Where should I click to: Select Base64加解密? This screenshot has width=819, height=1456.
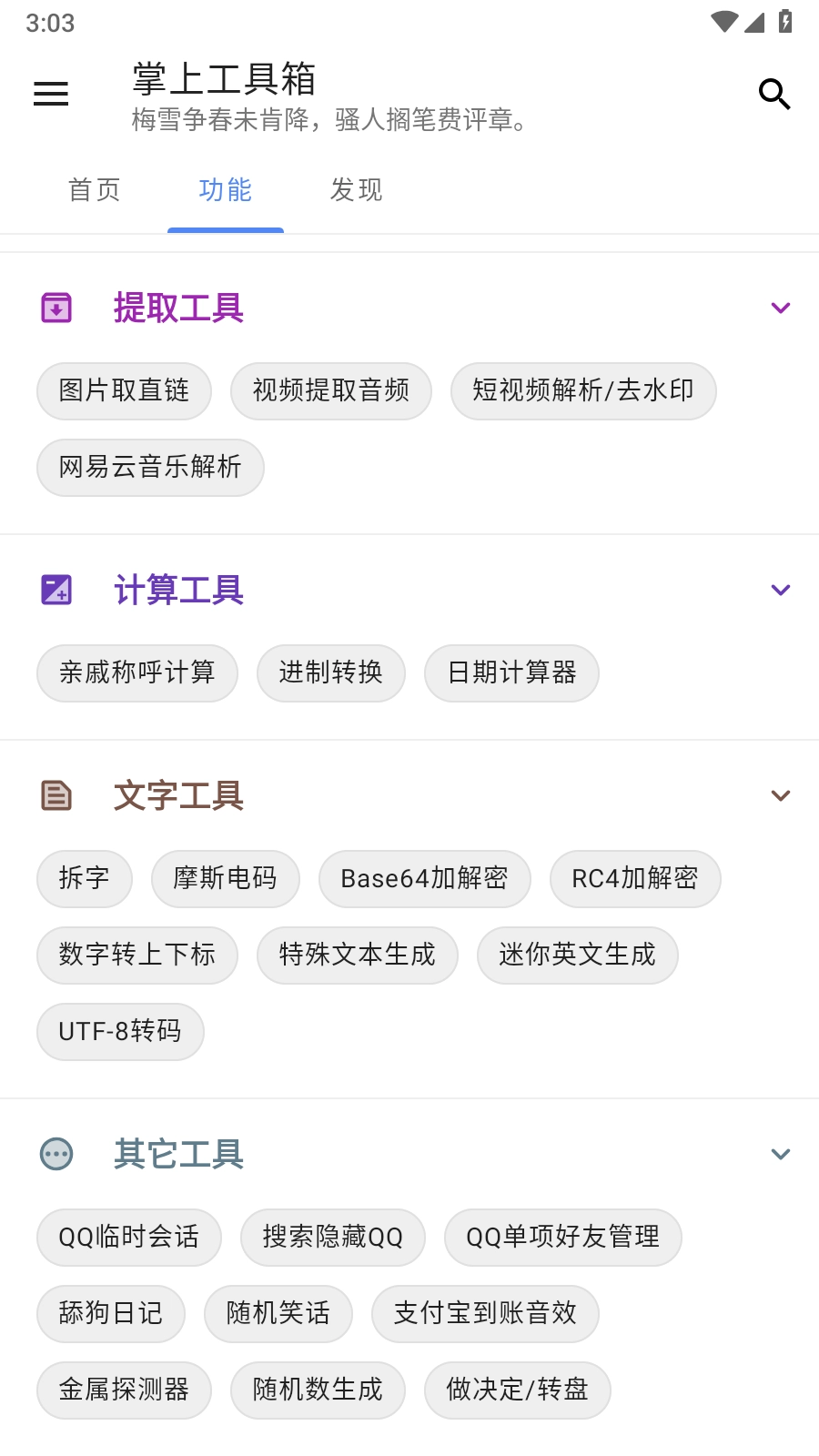424,879
